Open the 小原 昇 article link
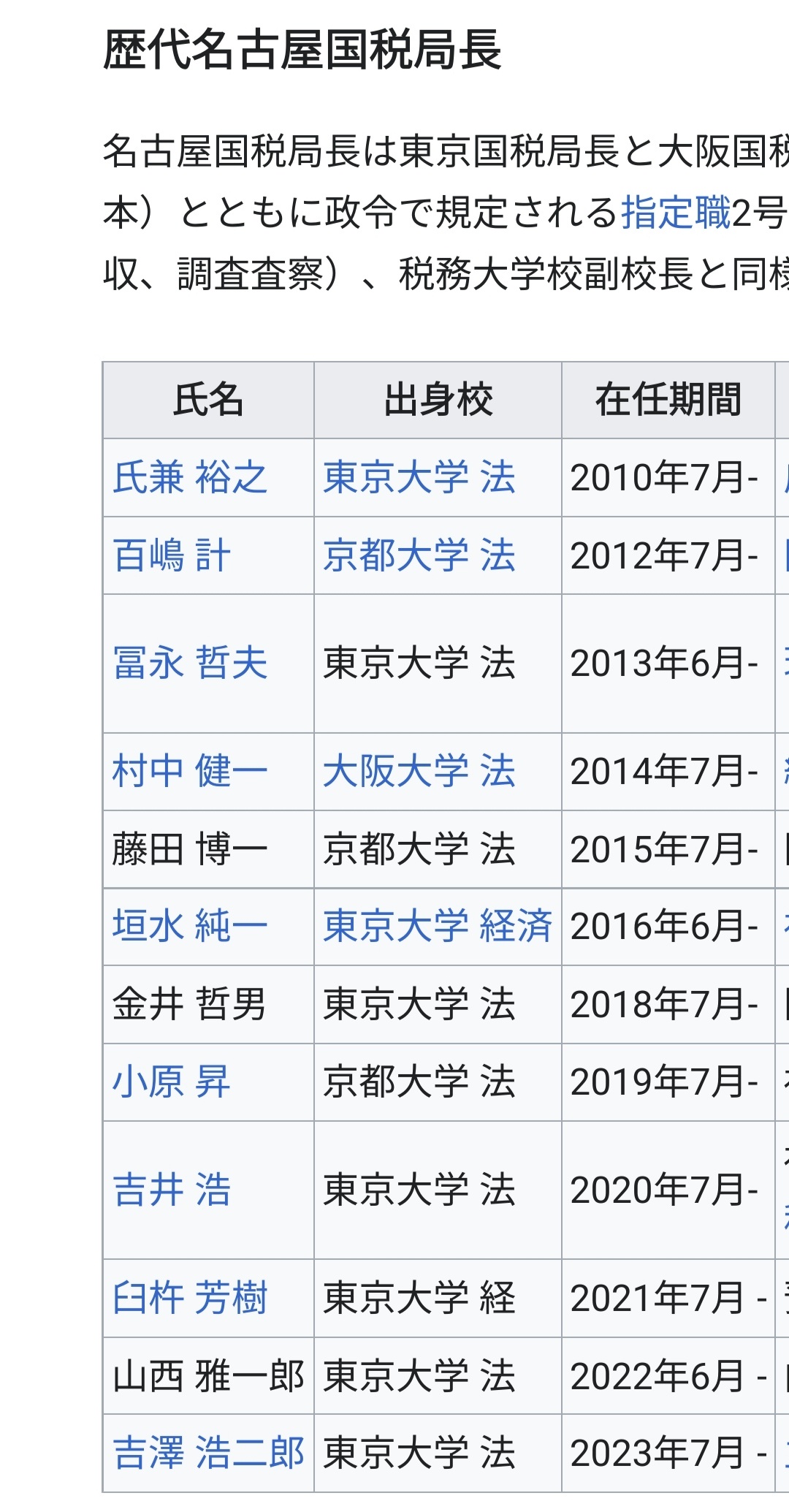The image size is (789, 1512). click(172, 1082)
